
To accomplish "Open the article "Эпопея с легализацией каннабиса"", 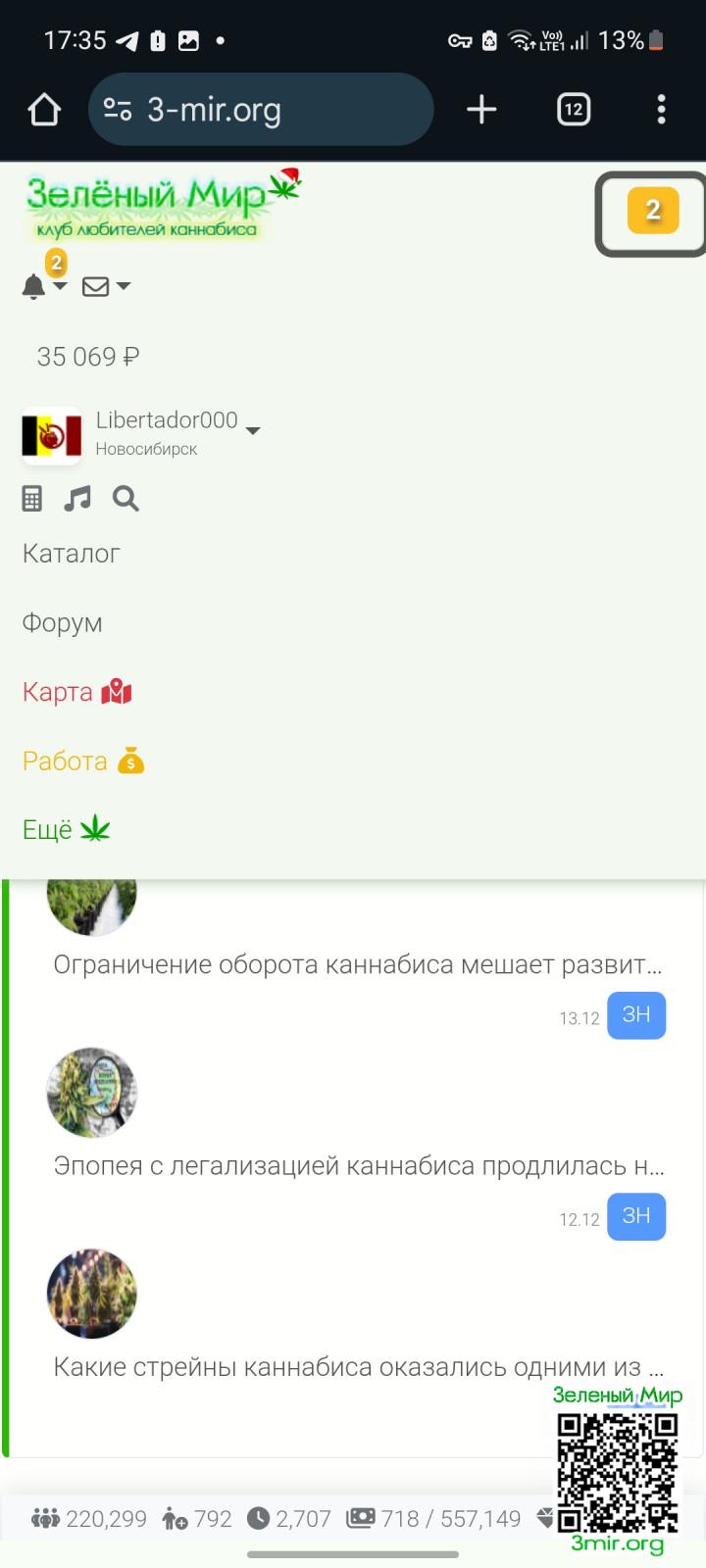I will (359, 1166).
